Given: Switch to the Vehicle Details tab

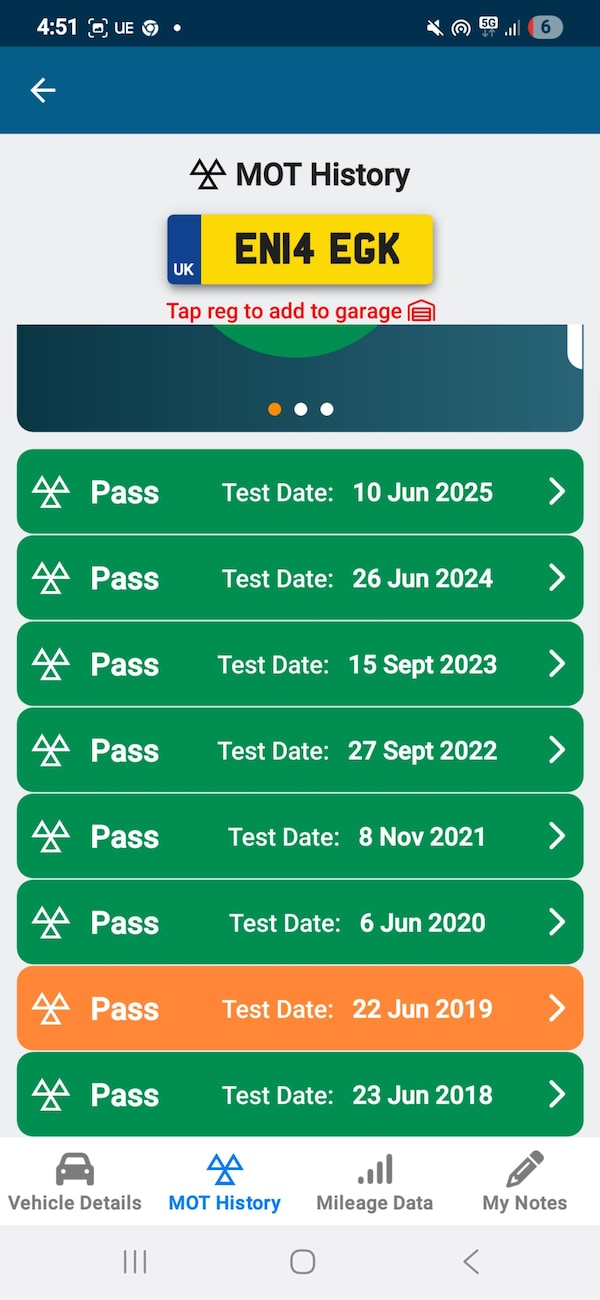Looking at the screenshot, I should click(75, 1182).
